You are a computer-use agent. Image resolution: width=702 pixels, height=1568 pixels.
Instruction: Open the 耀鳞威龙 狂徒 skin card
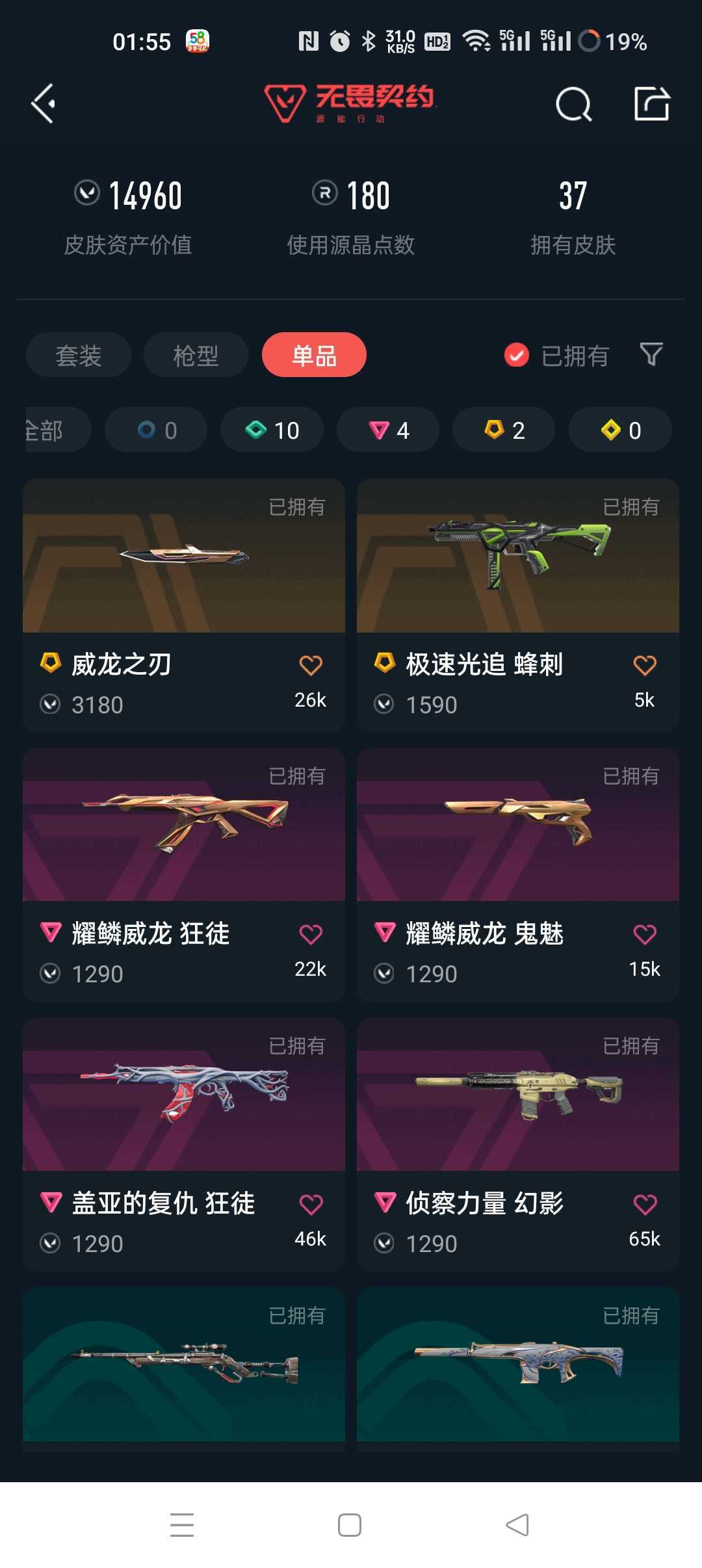click(184, 874)
